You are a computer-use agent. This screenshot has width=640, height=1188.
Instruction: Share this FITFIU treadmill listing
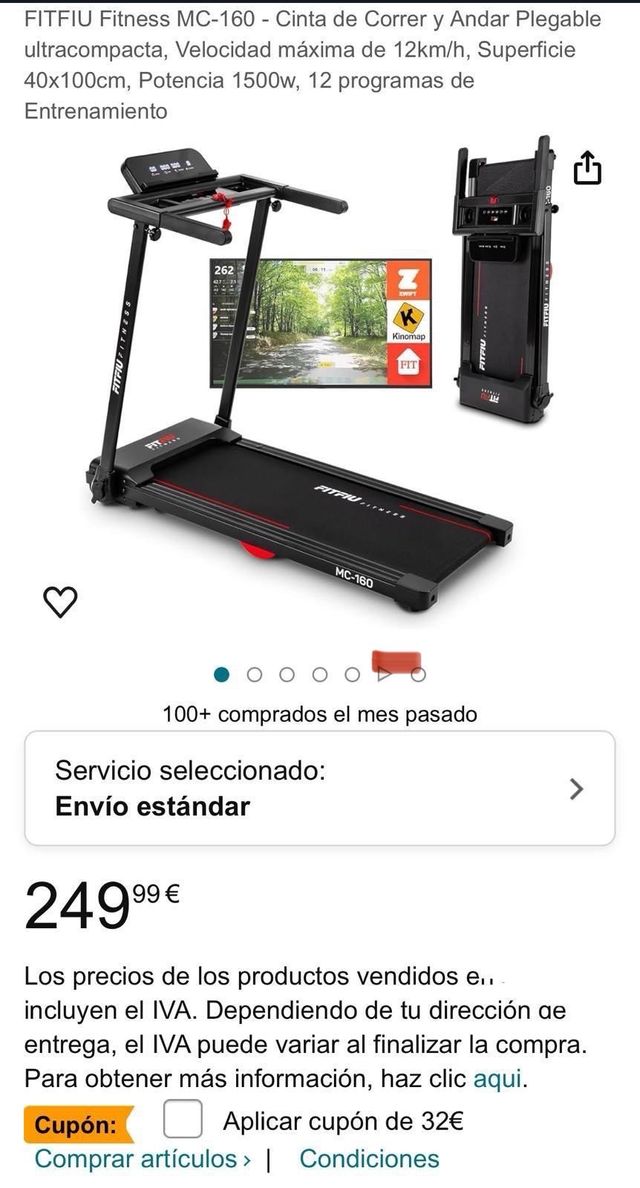point(588,168)
